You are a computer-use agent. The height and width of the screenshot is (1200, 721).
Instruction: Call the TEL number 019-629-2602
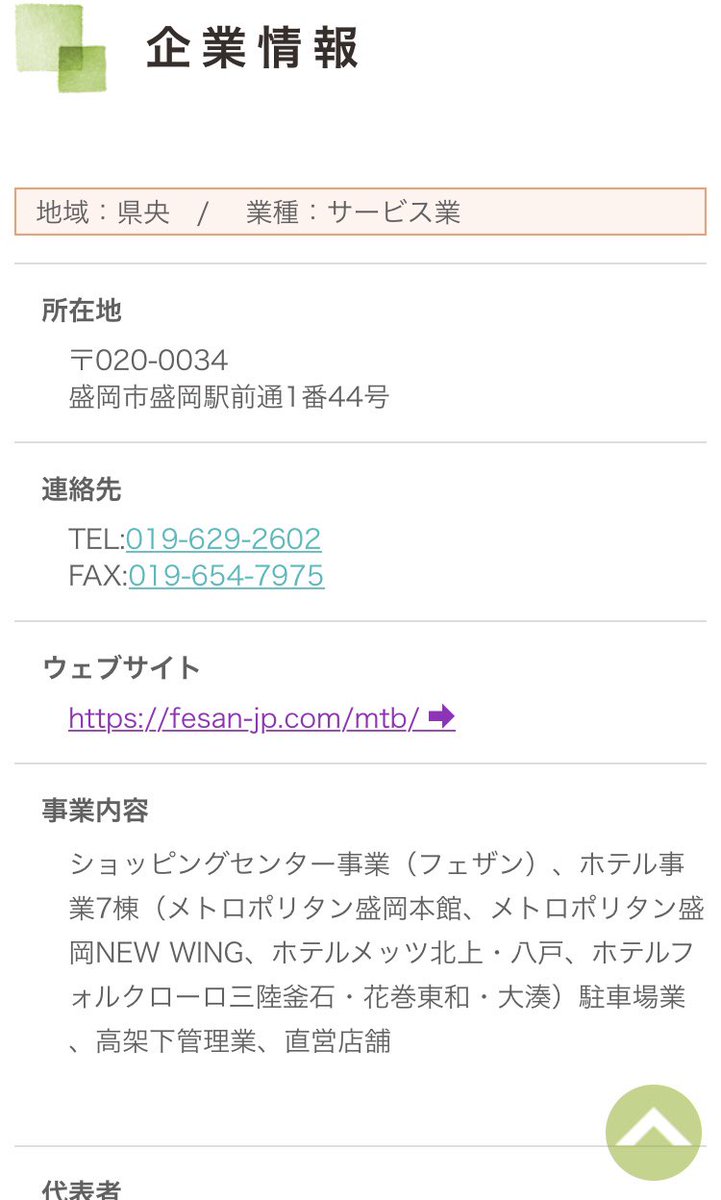(x=223, y=539)
